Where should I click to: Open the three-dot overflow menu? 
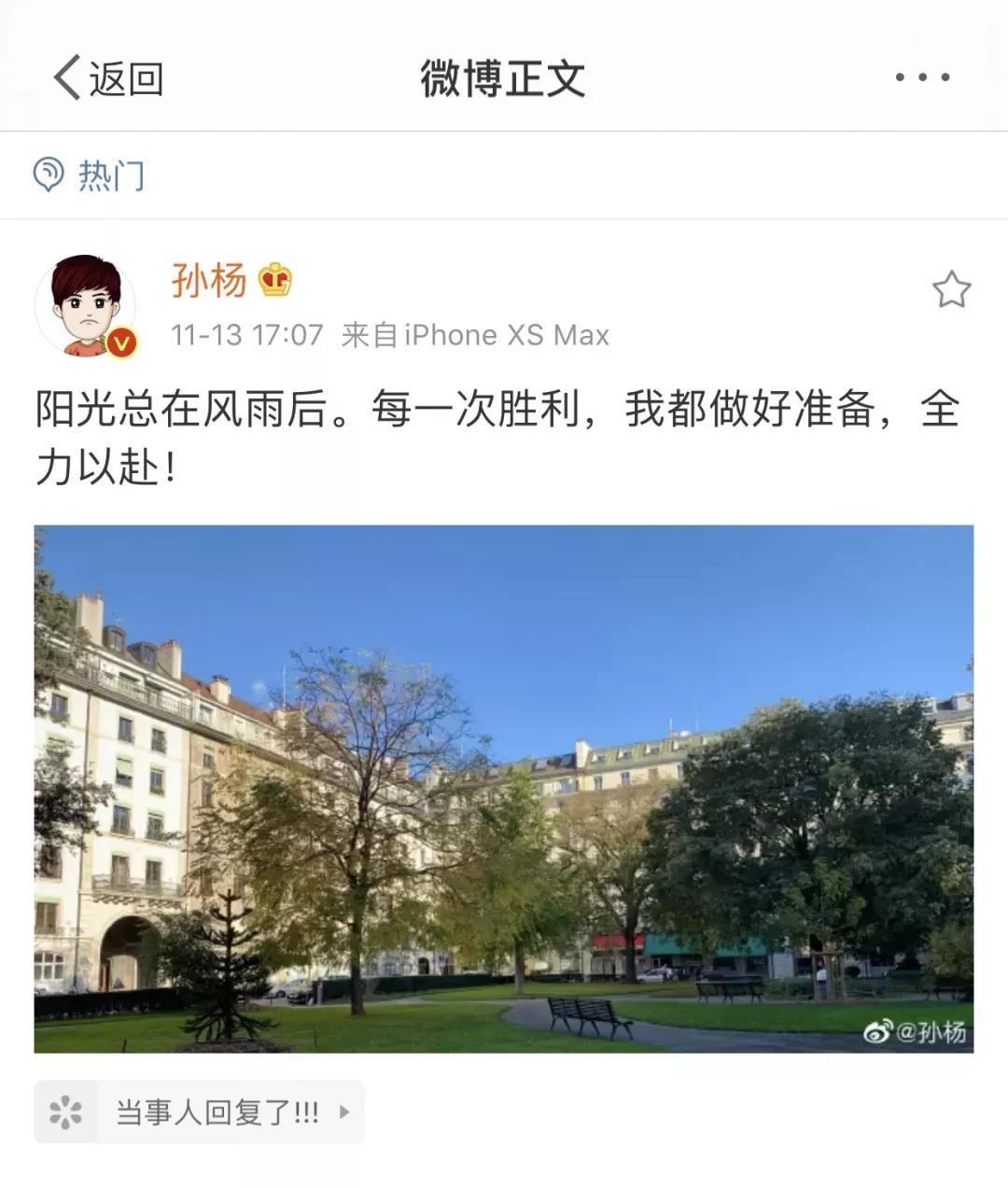click(922, 77)
